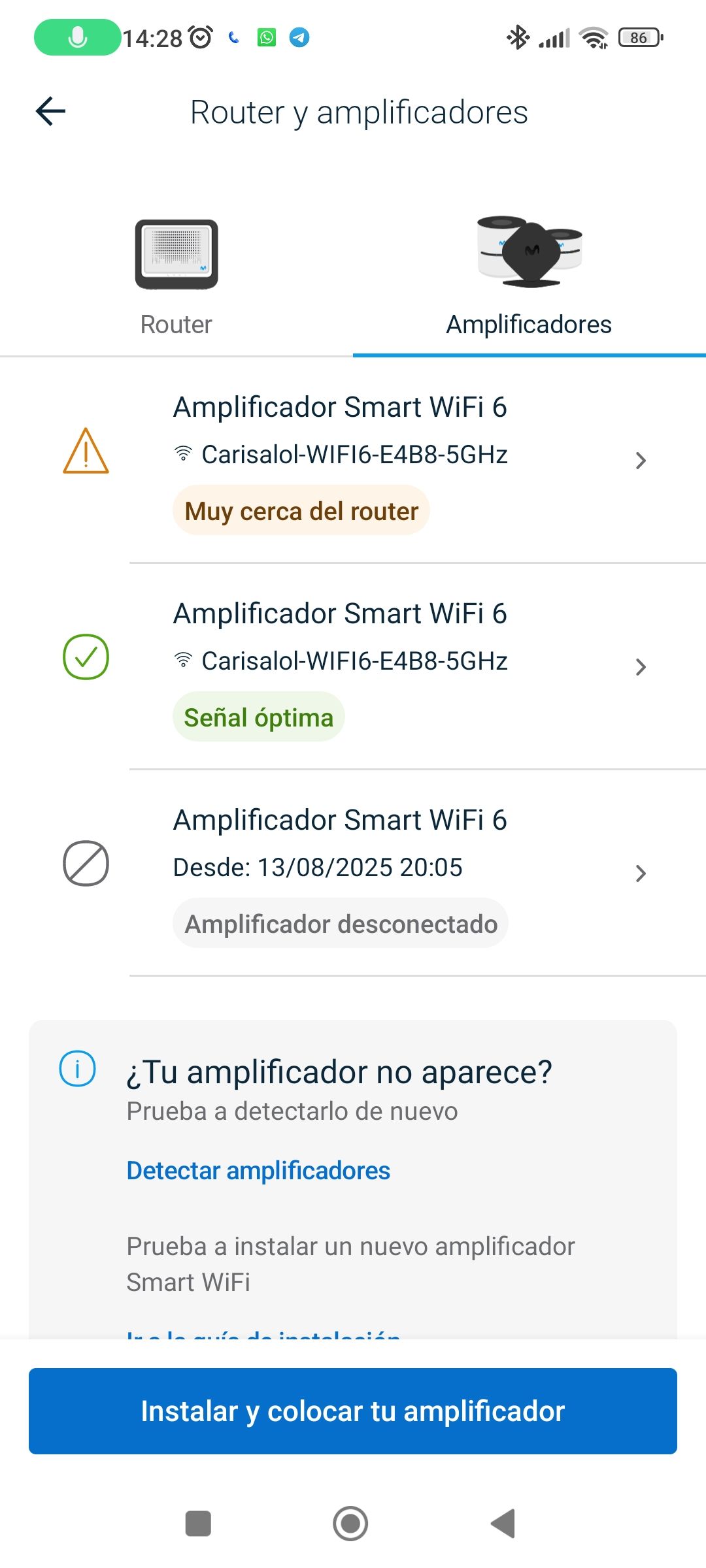
Task: Tap the back arrow to leave Router y amplificadores
Action: click(51, 111)
